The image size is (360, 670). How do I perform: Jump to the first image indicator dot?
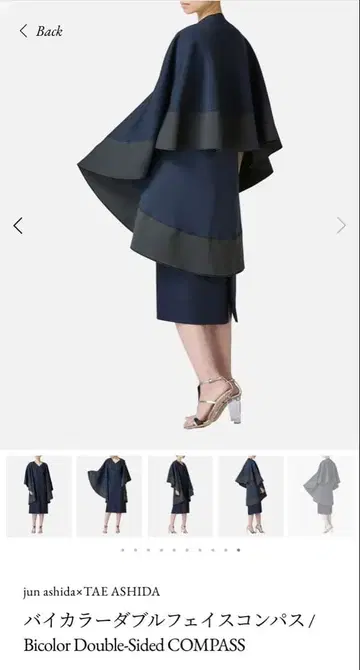(123, 550)
